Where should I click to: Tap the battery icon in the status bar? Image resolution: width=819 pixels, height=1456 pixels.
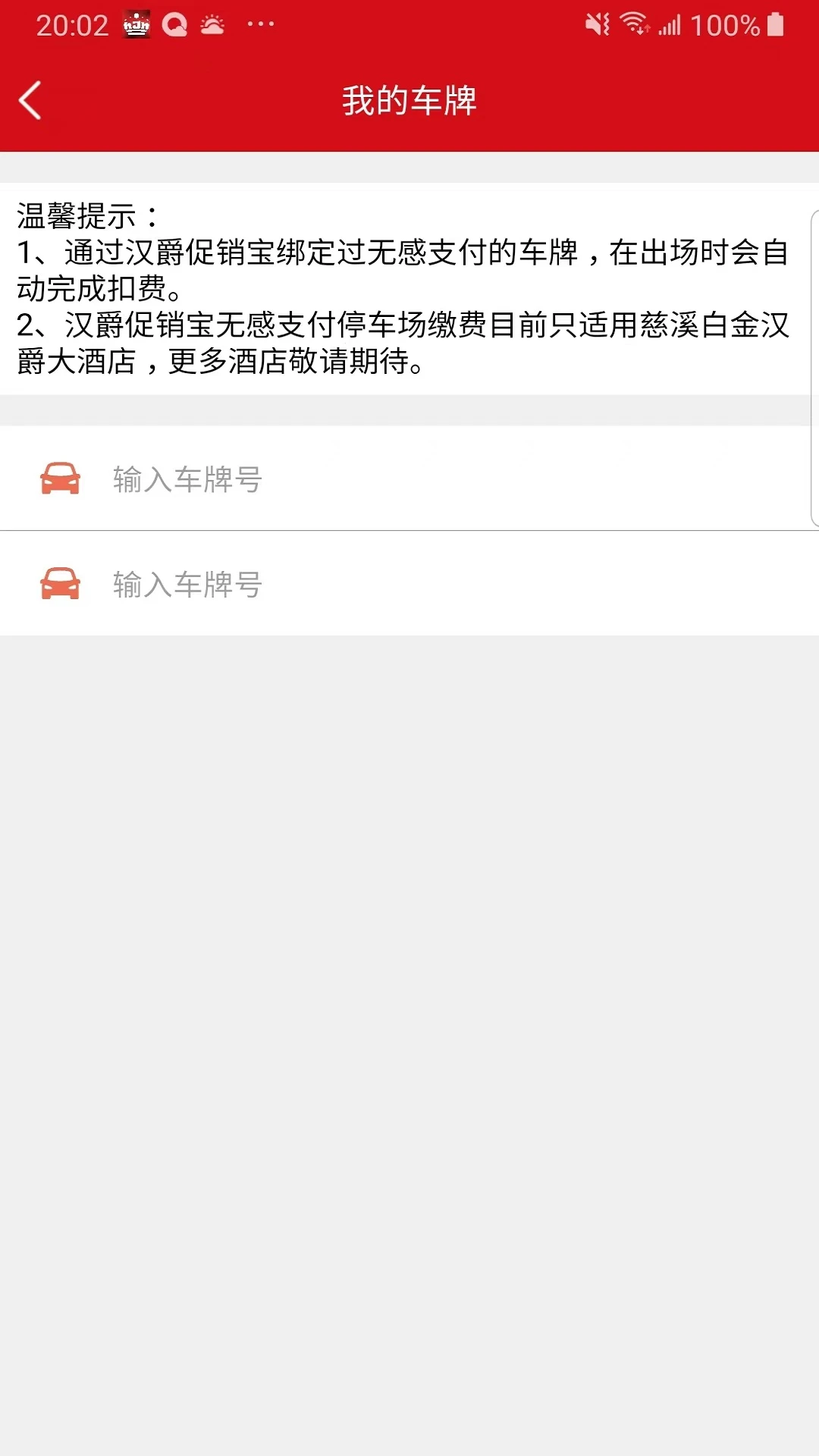(x=775, y=24)
